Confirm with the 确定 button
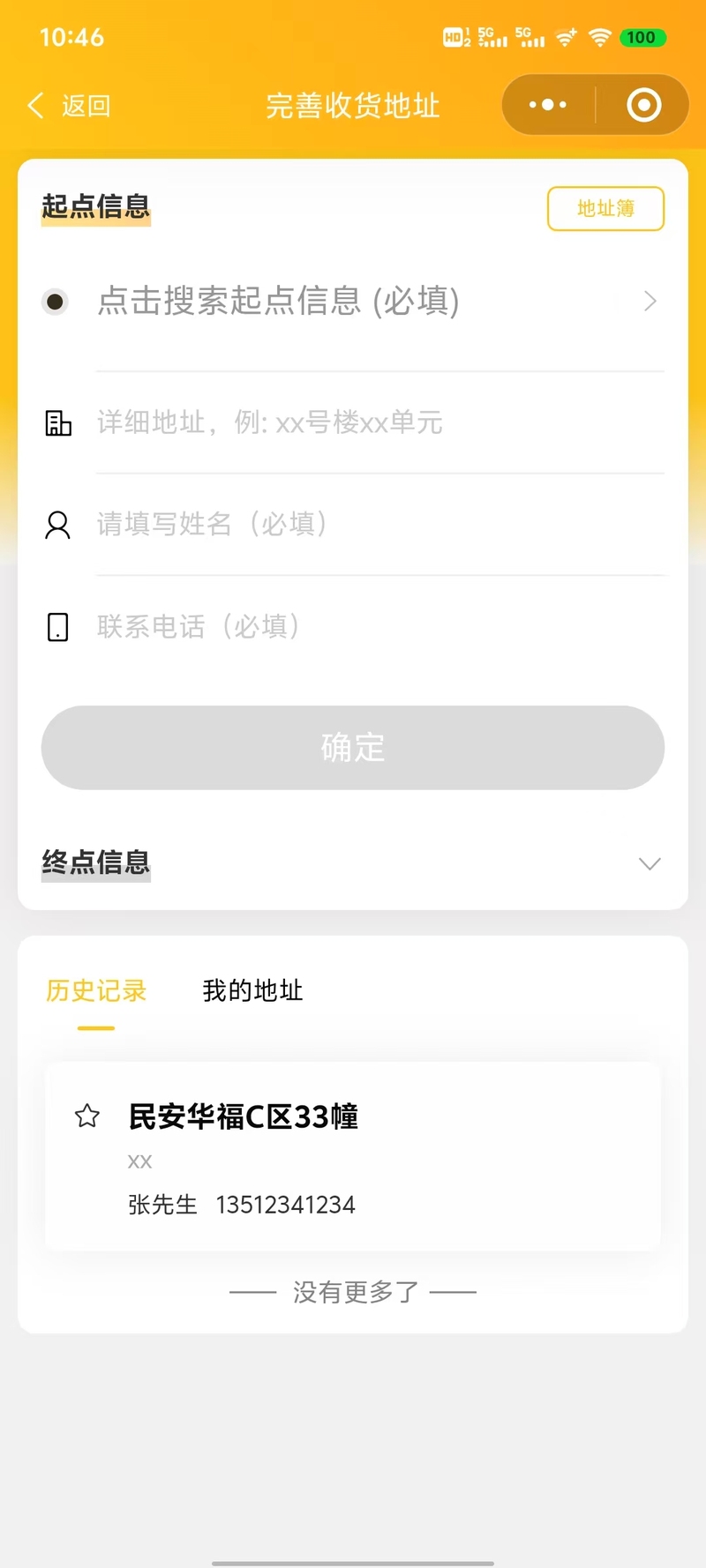The height and width of the screenshot is (1568, 706). 353,748
